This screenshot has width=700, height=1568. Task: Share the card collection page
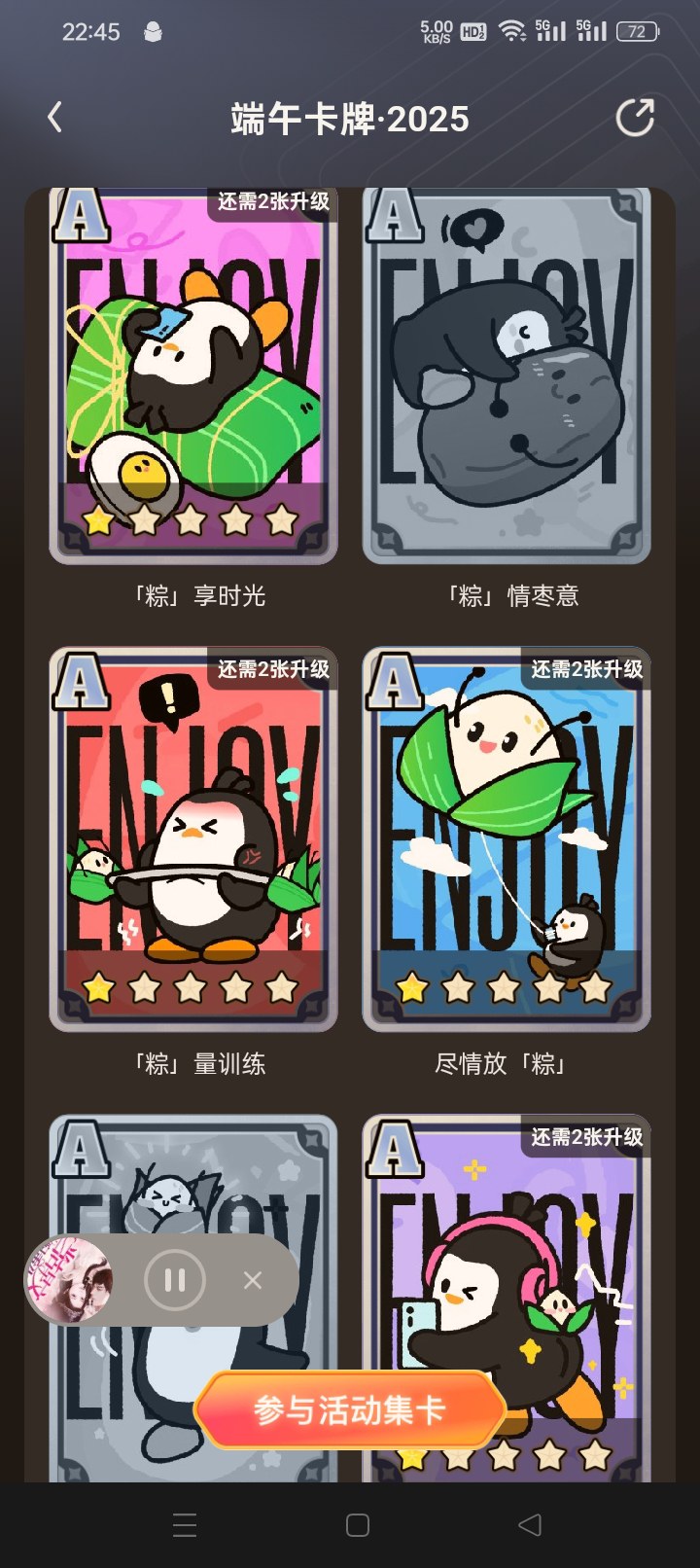pyautogui.click(x=635, y=118)
